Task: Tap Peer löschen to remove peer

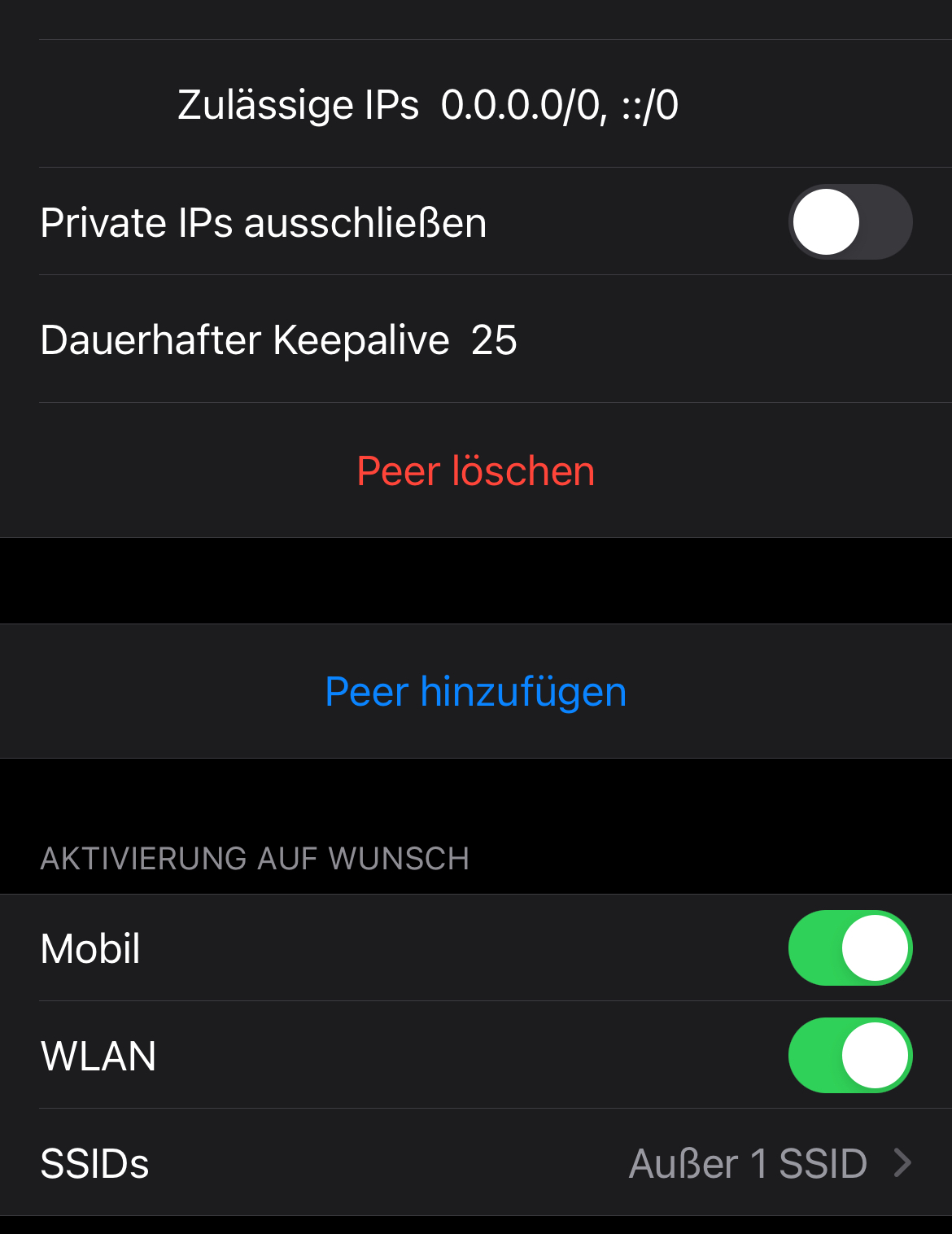Action: tap(476, 471)
